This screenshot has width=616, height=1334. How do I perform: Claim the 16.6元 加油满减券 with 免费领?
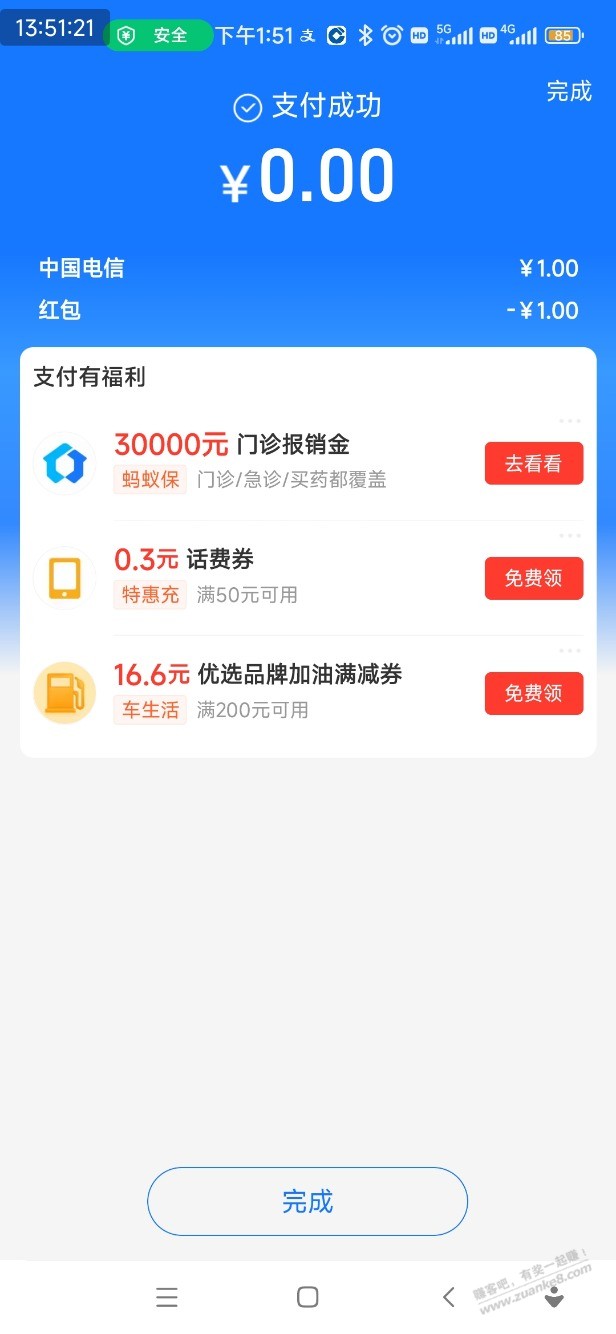pyautogui.click(x=533, y=694)
